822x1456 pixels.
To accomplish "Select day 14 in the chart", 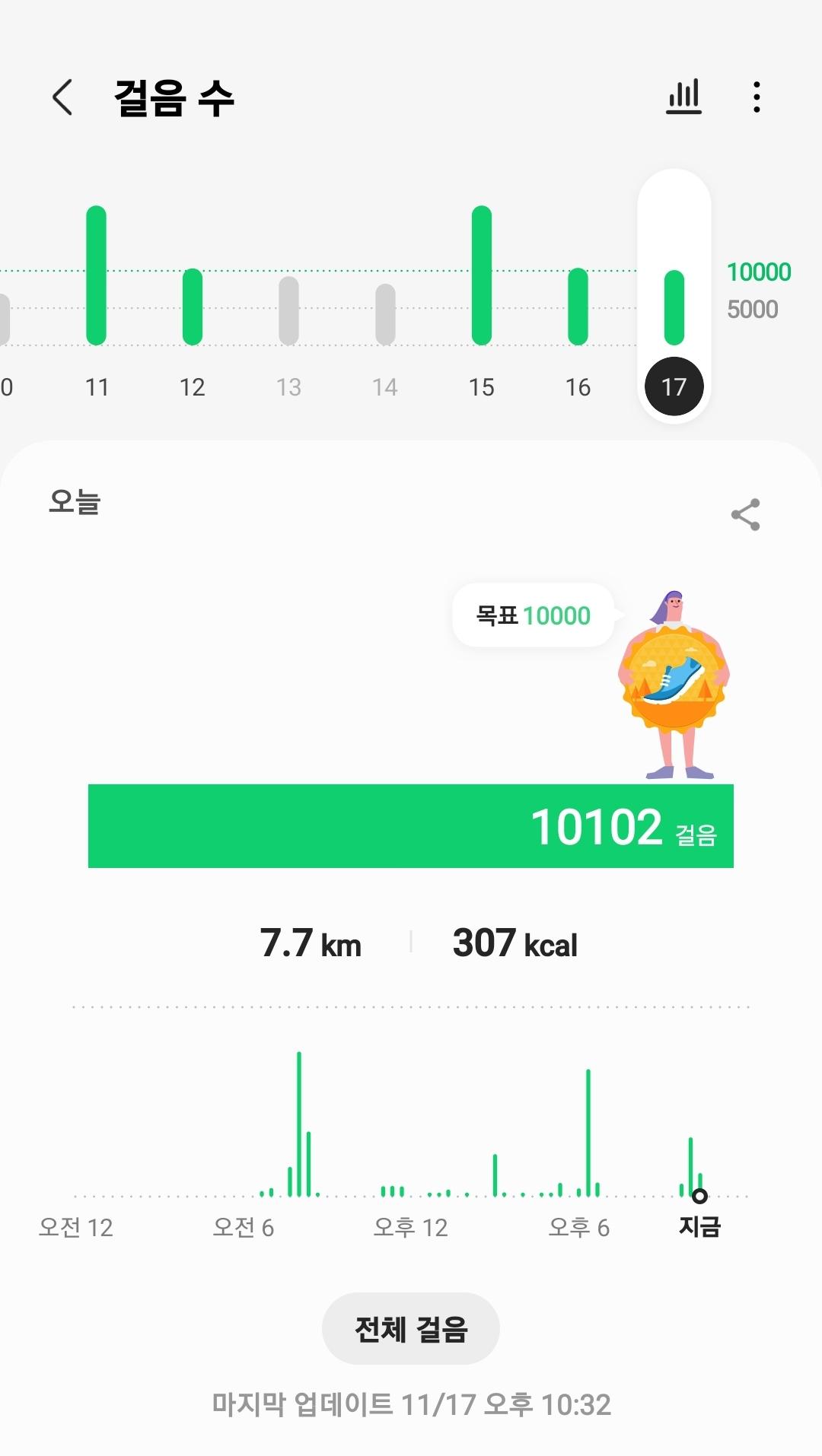I will point(385,327).
